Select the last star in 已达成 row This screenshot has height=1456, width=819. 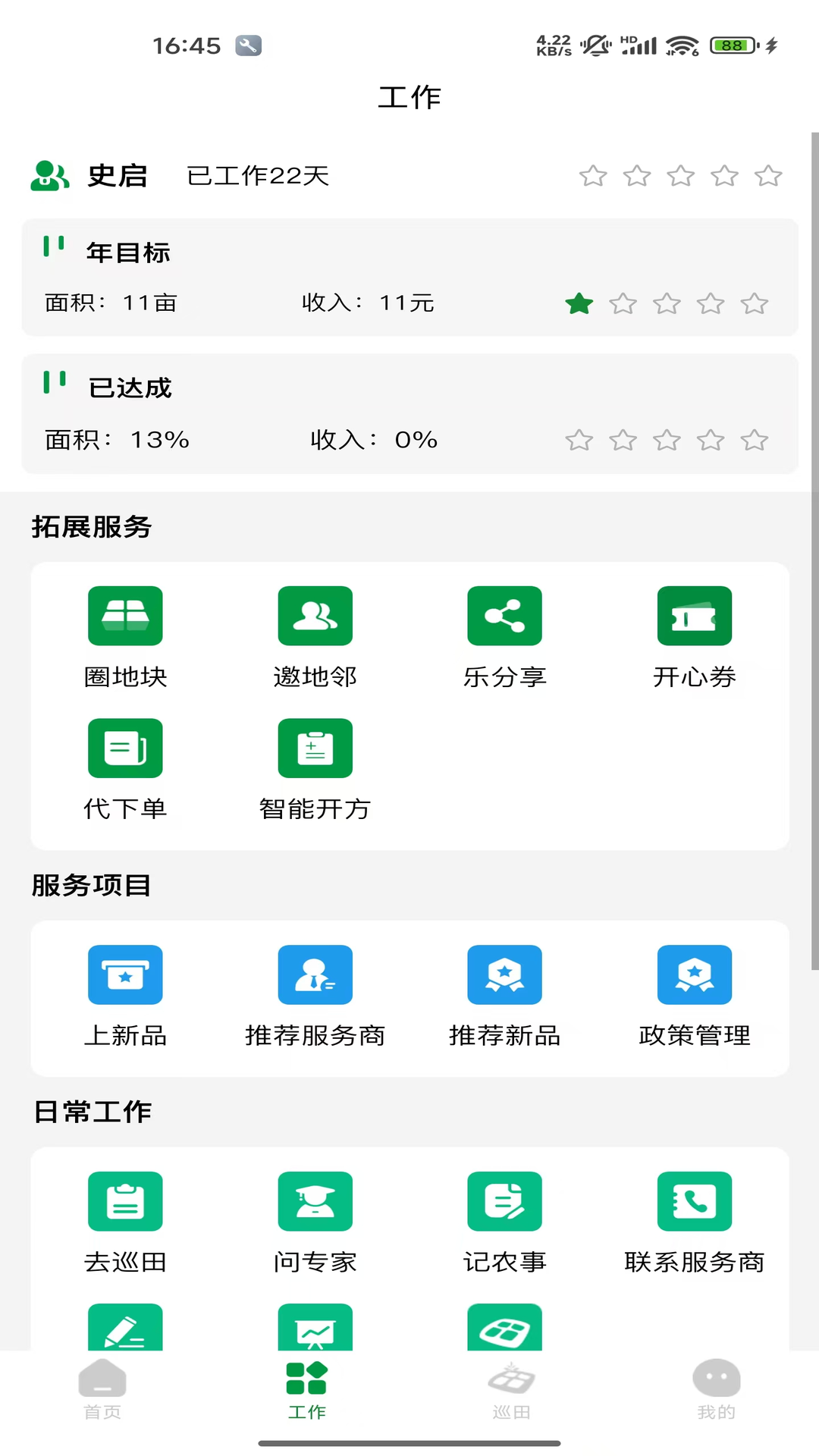point(755,440)
